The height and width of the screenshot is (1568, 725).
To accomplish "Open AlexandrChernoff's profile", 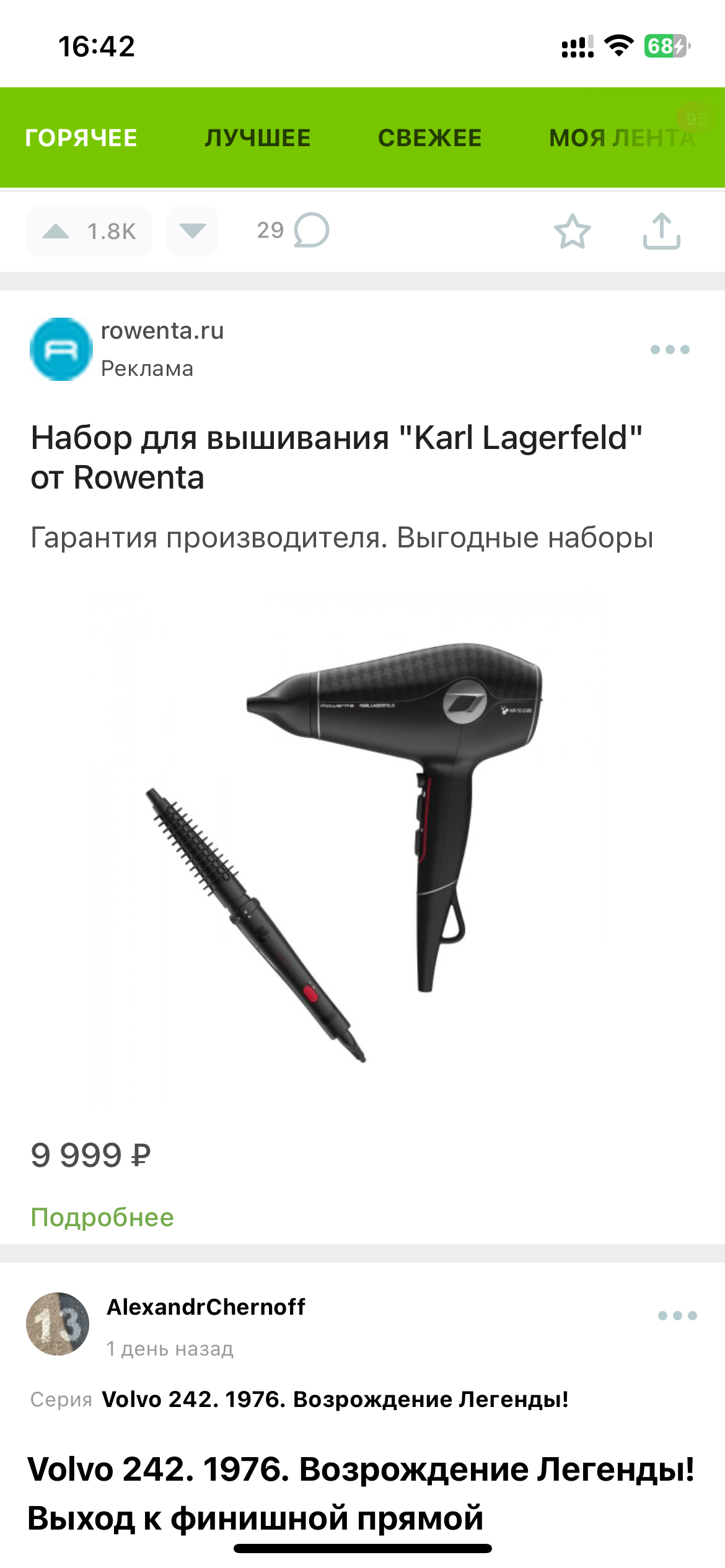I will (x=206, y=1307).
